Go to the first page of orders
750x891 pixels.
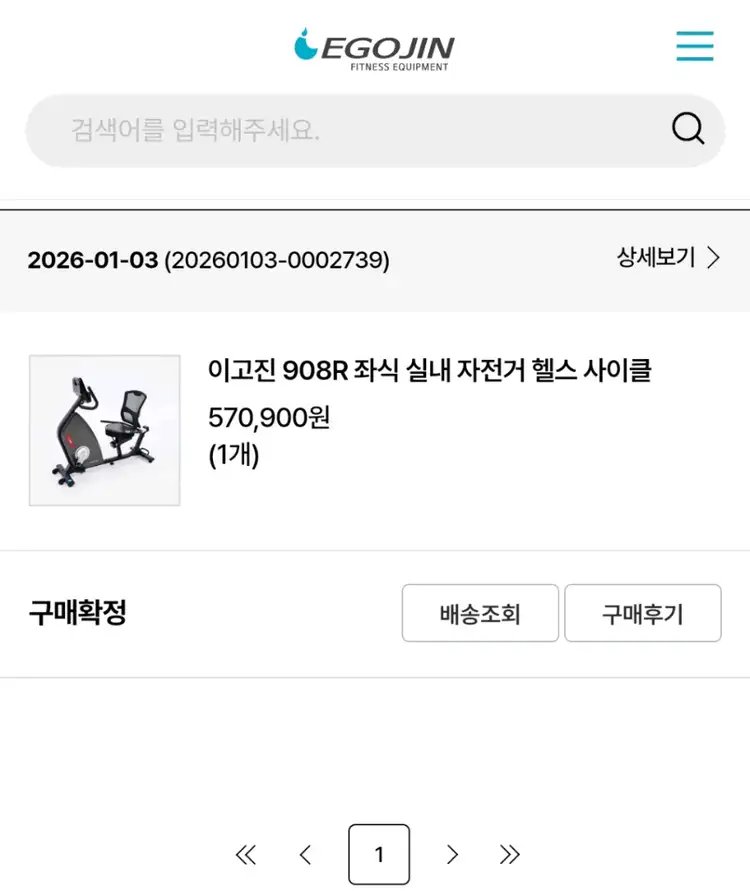[x=246, y=854]
